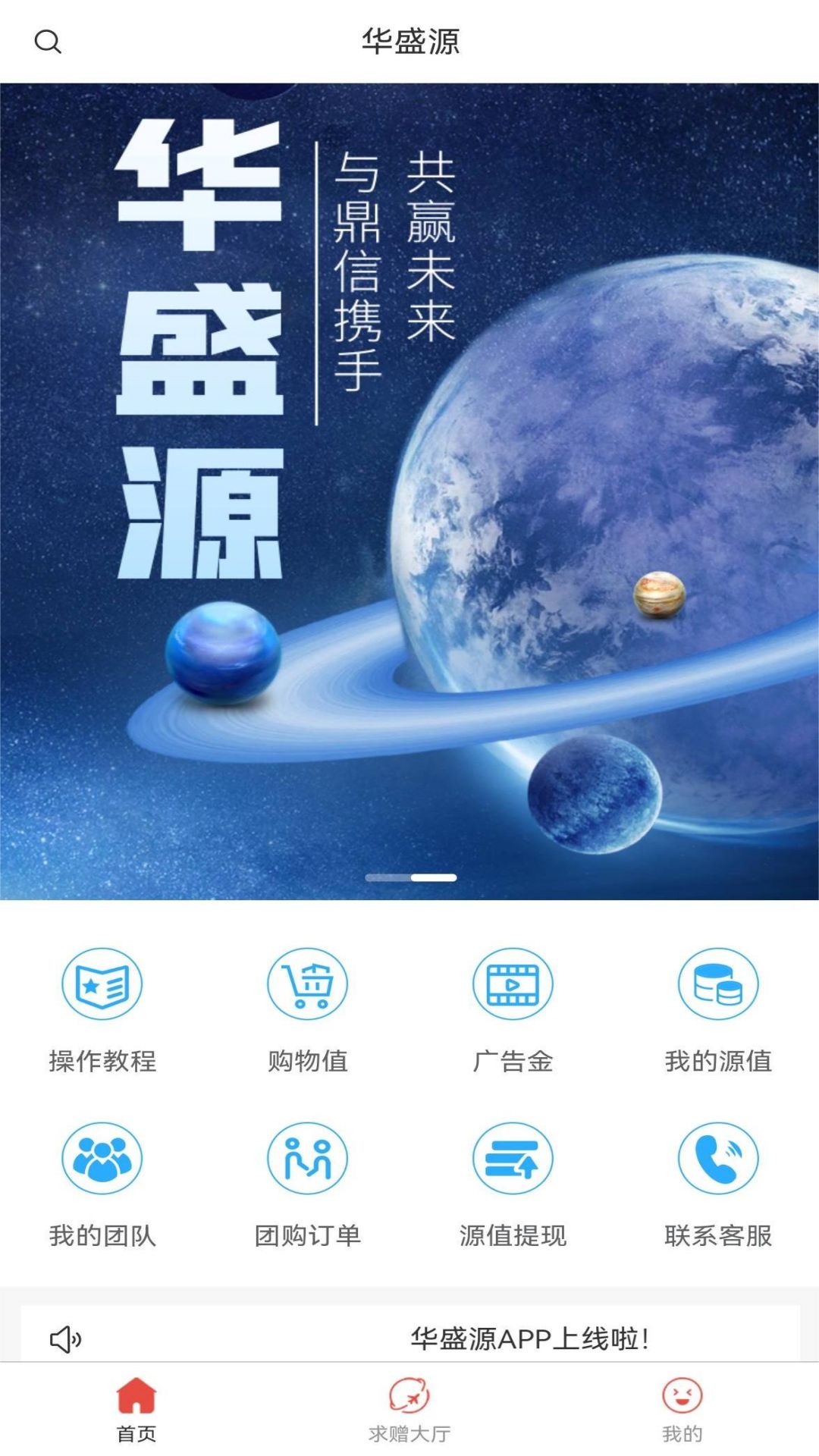
Task: Switch to the 求赠大厅 tab
Action: [409, 1410]
